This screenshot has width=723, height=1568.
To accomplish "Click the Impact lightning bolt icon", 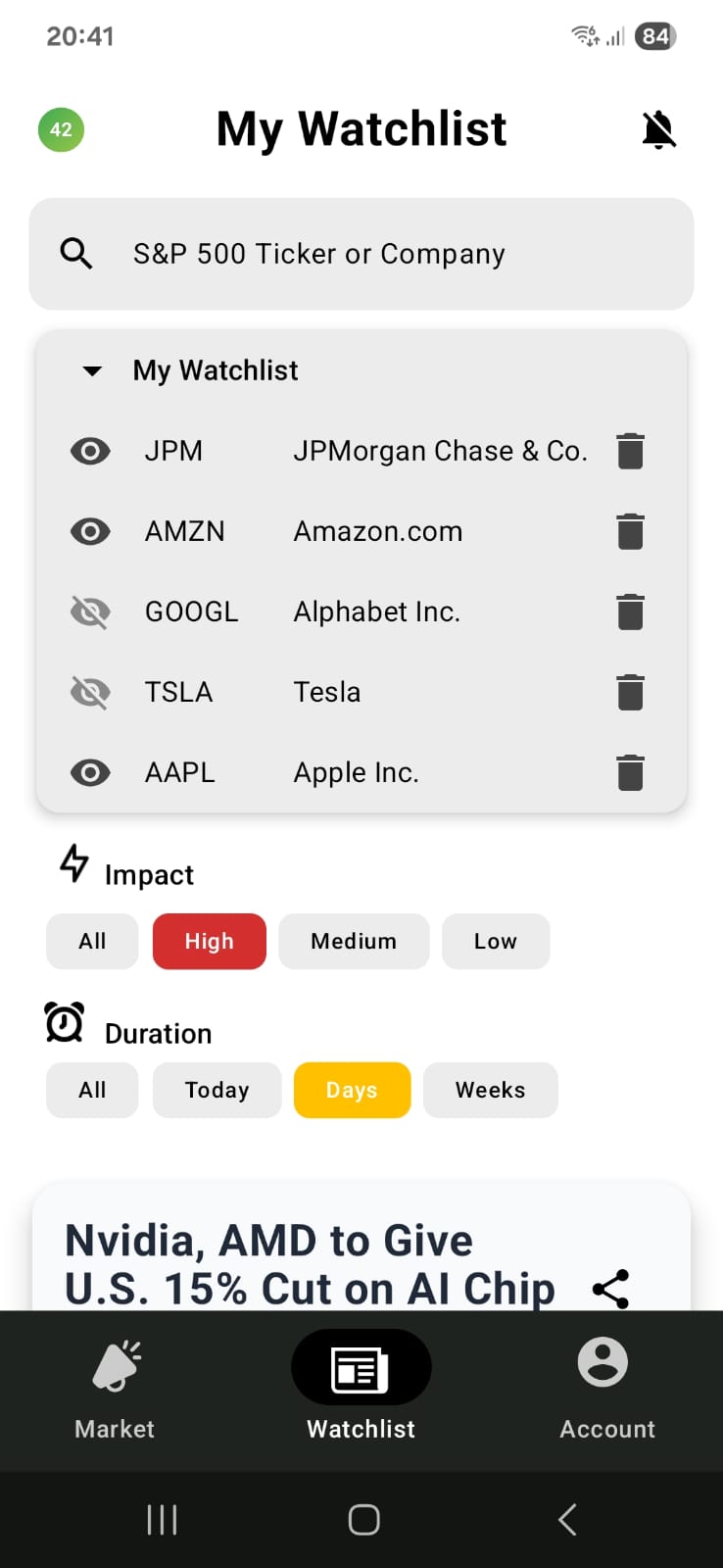I will 73,863.
